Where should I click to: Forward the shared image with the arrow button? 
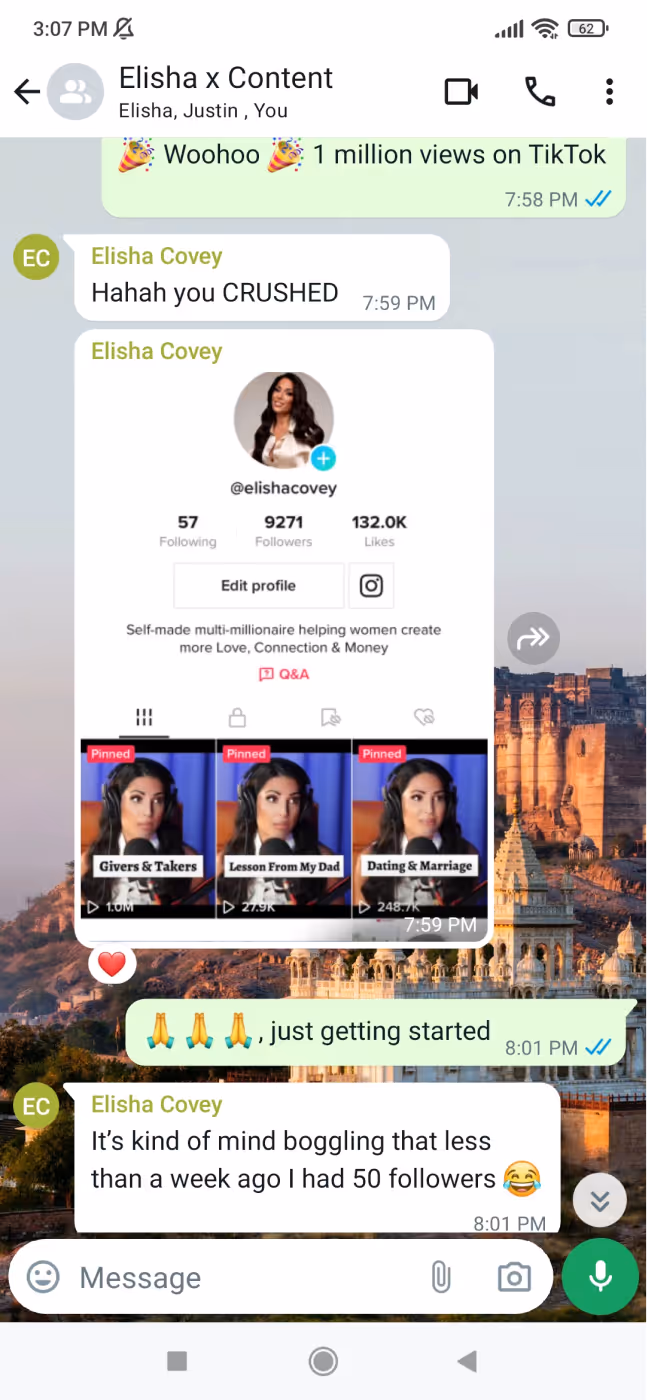click(534, 638)
